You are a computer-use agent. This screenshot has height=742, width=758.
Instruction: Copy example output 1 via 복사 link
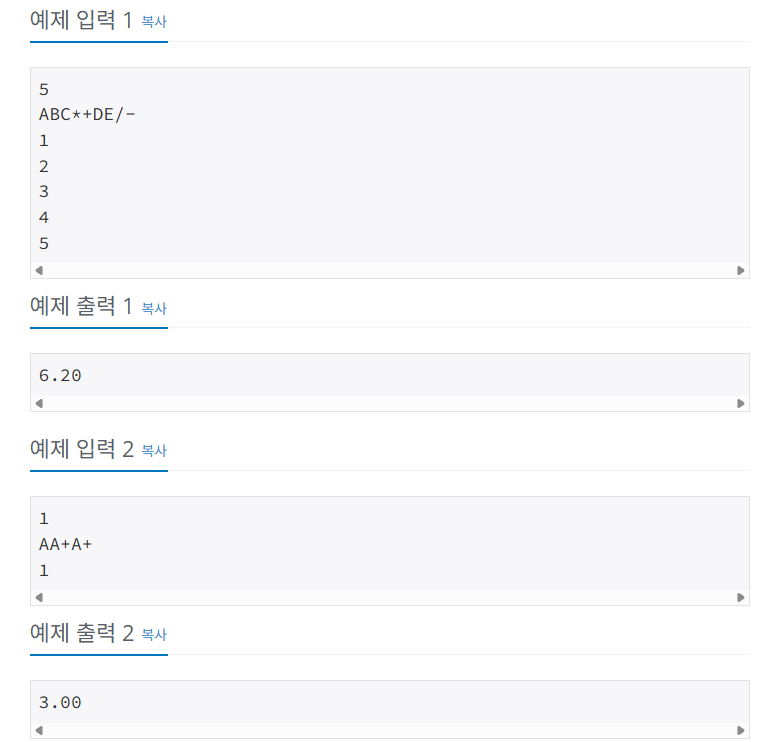[x=154, y=309]
